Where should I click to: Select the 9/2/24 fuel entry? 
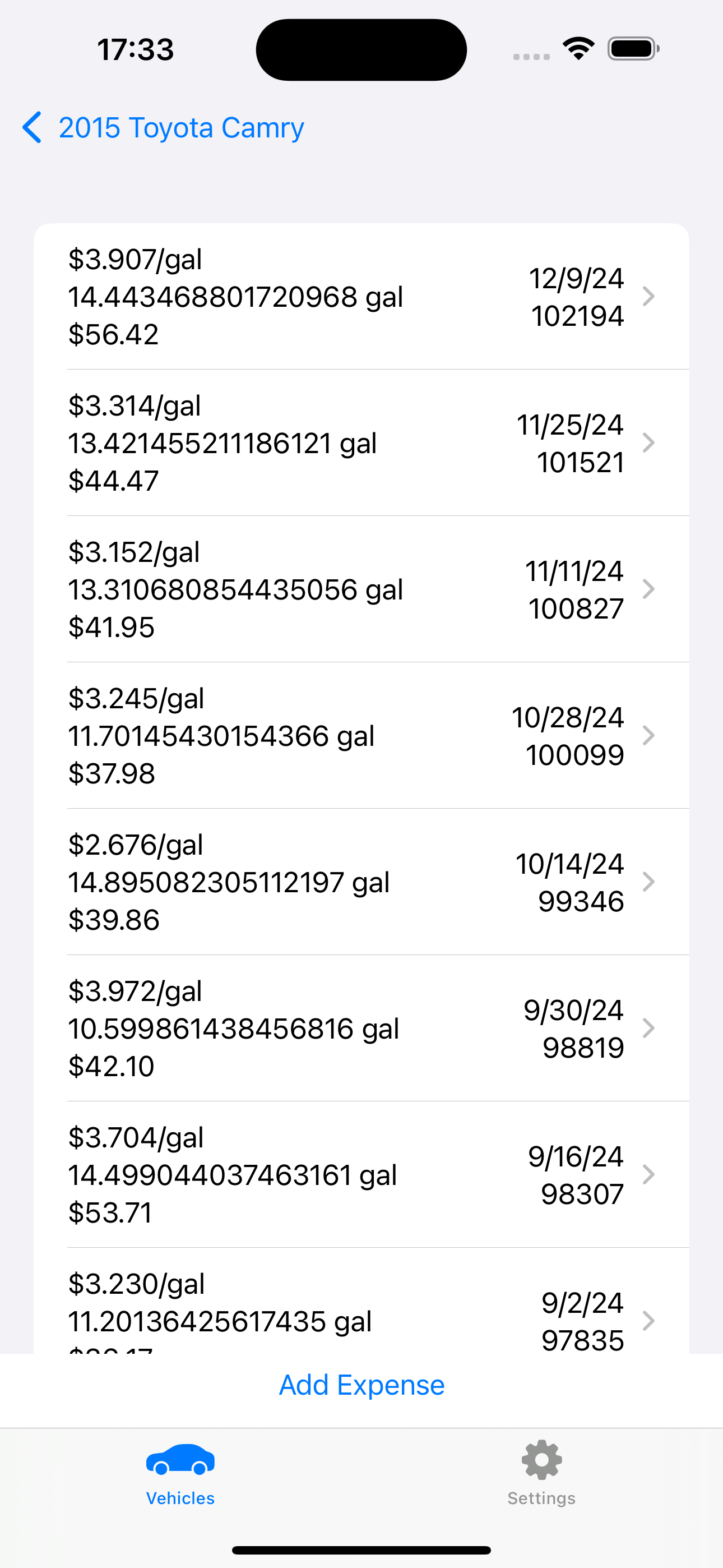pyautogui.click(x=361, y=1301)
